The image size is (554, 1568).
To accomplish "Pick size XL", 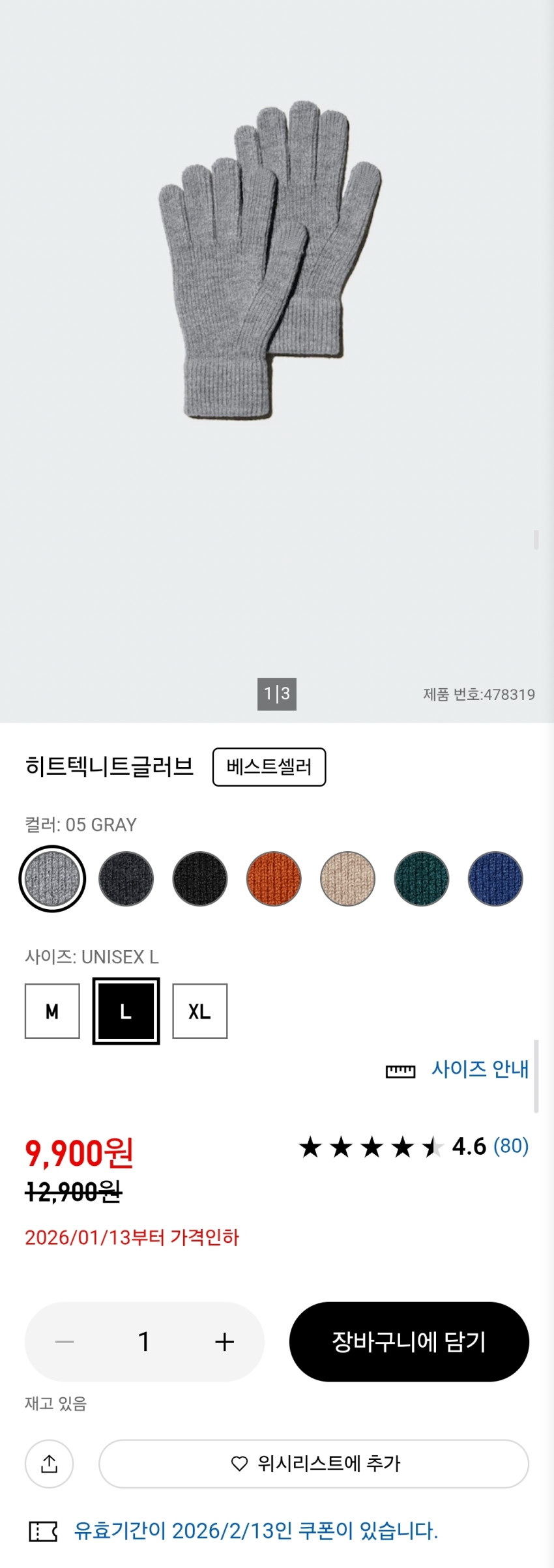I will pyautogui.click(x=200, y=1011).
